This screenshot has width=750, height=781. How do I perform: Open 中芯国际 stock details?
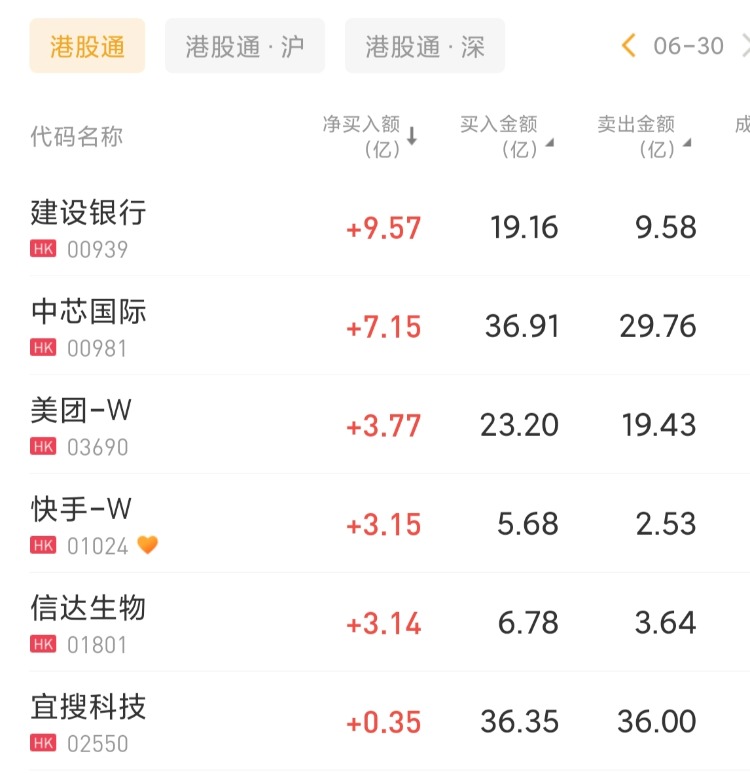[89, 312]
